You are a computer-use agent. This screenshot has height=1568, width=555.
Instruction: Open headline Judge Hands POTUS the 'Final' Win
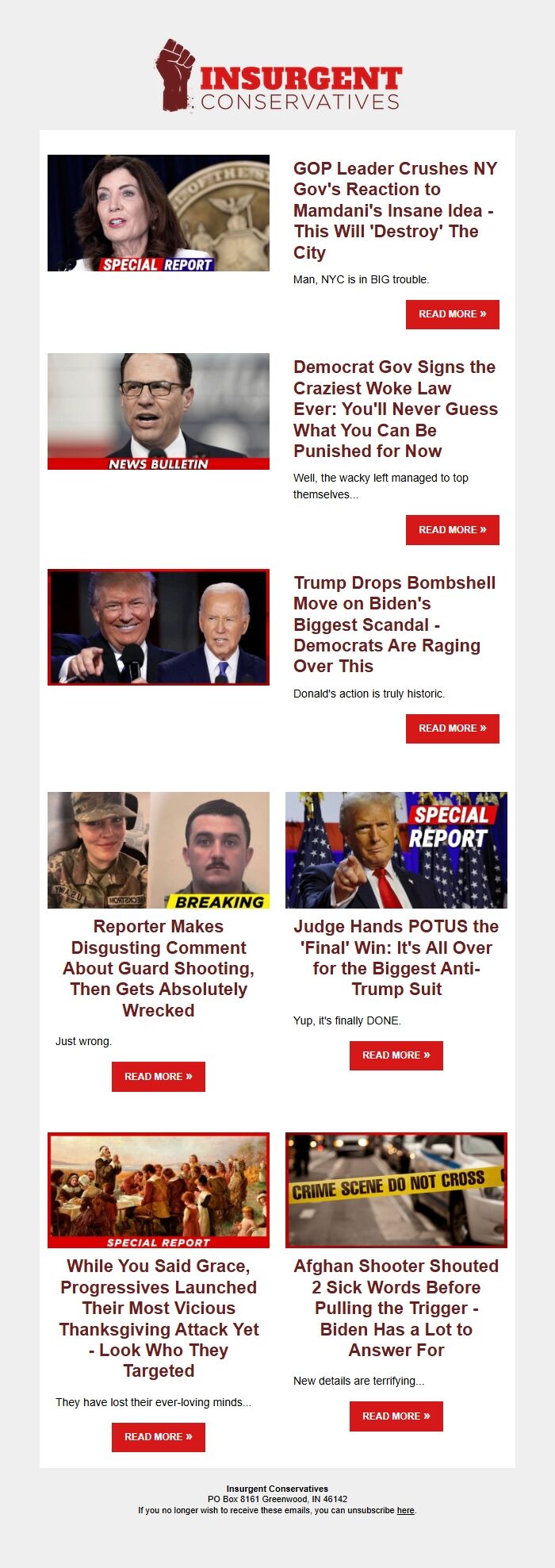tap(396, 958)
